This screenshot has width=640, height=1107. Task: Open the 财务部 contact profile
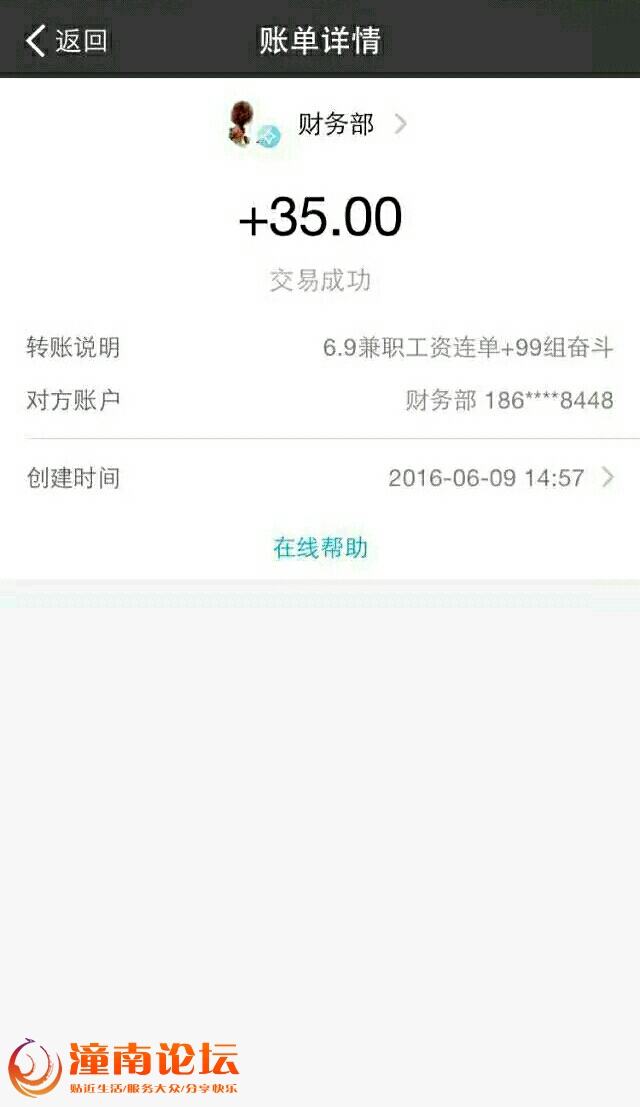coord(318,124)
